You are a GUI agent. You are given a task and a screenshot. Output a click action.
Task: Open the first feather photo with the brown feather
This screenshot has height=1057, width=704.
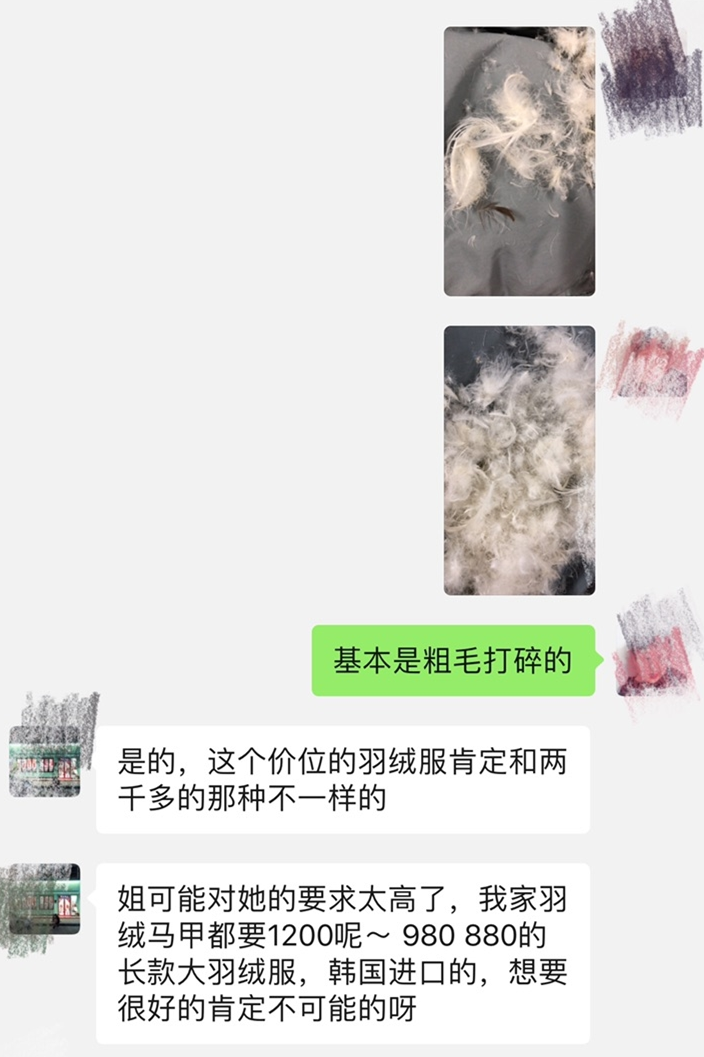(519, 161)
